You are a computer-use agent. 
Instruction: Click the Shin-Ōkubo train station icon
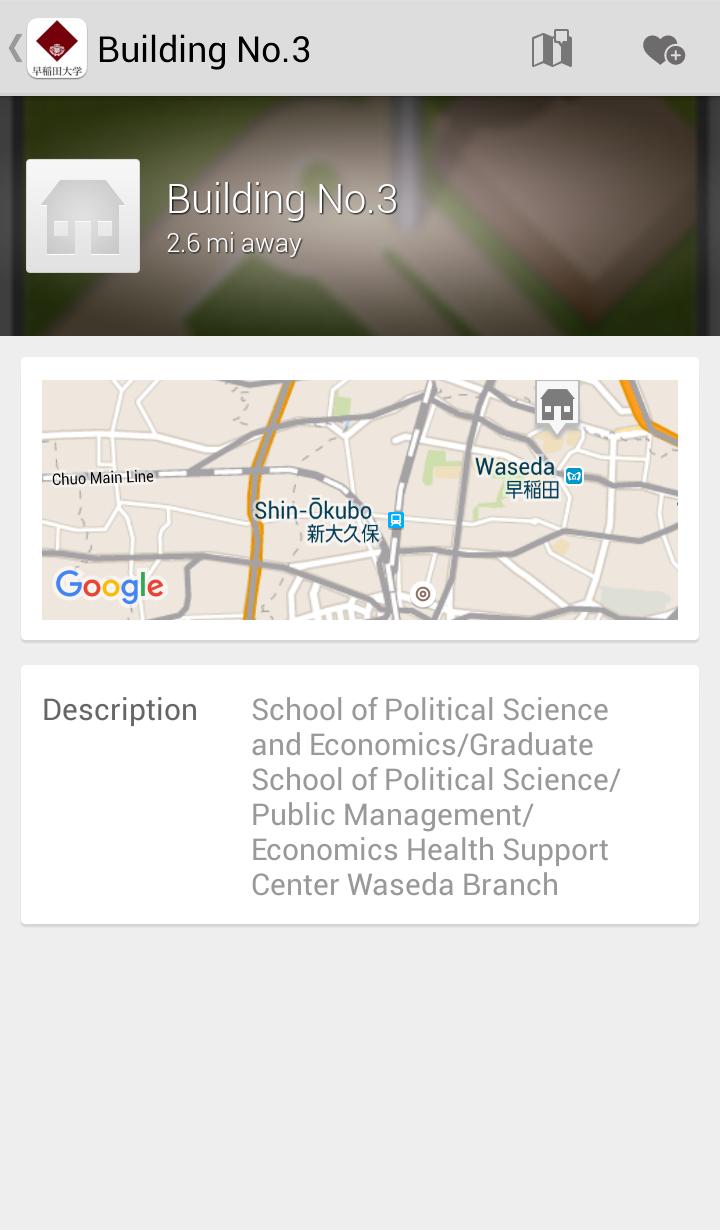(394, 520)
